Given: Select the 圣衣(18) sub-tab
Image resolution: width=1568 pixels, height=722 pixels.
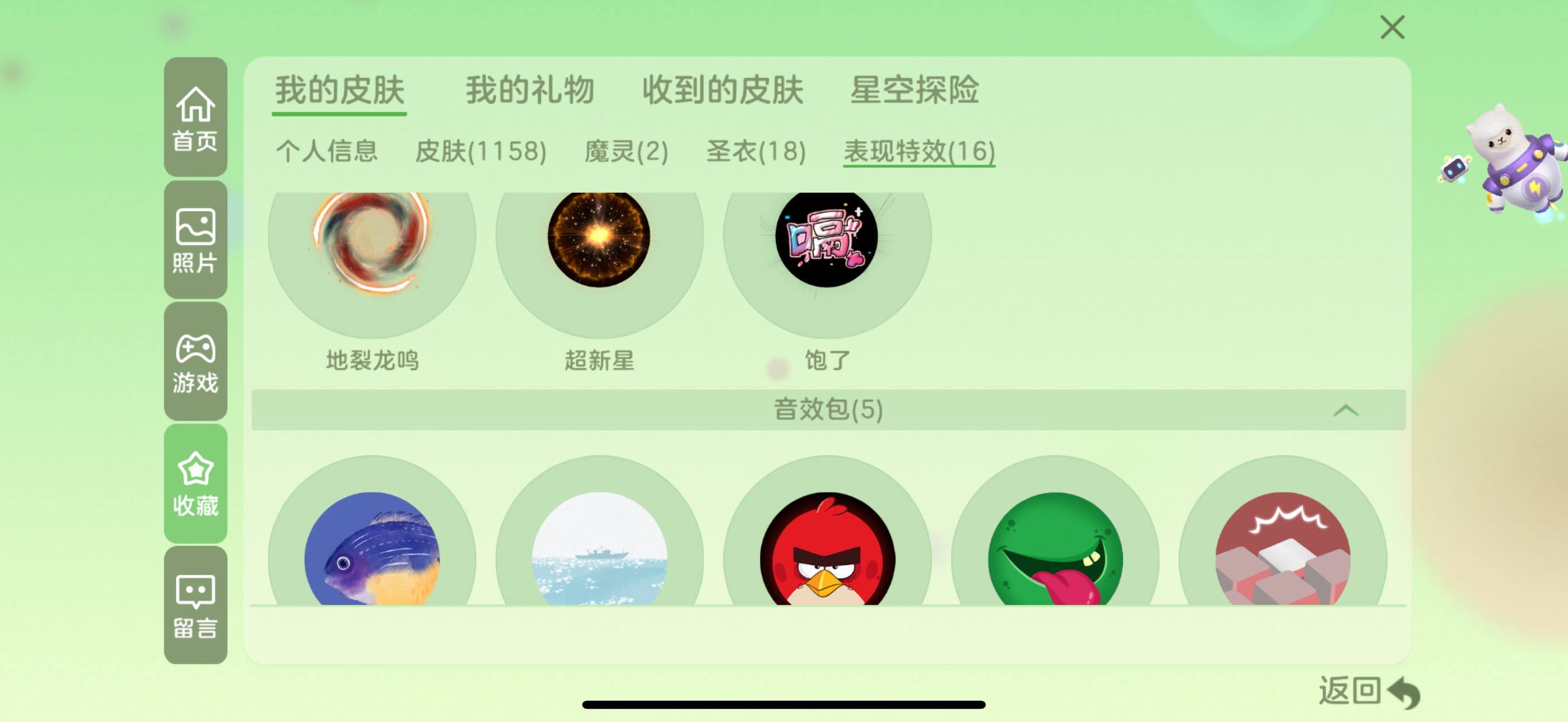Looking at the screenshot, I should [x=755, y=151].
